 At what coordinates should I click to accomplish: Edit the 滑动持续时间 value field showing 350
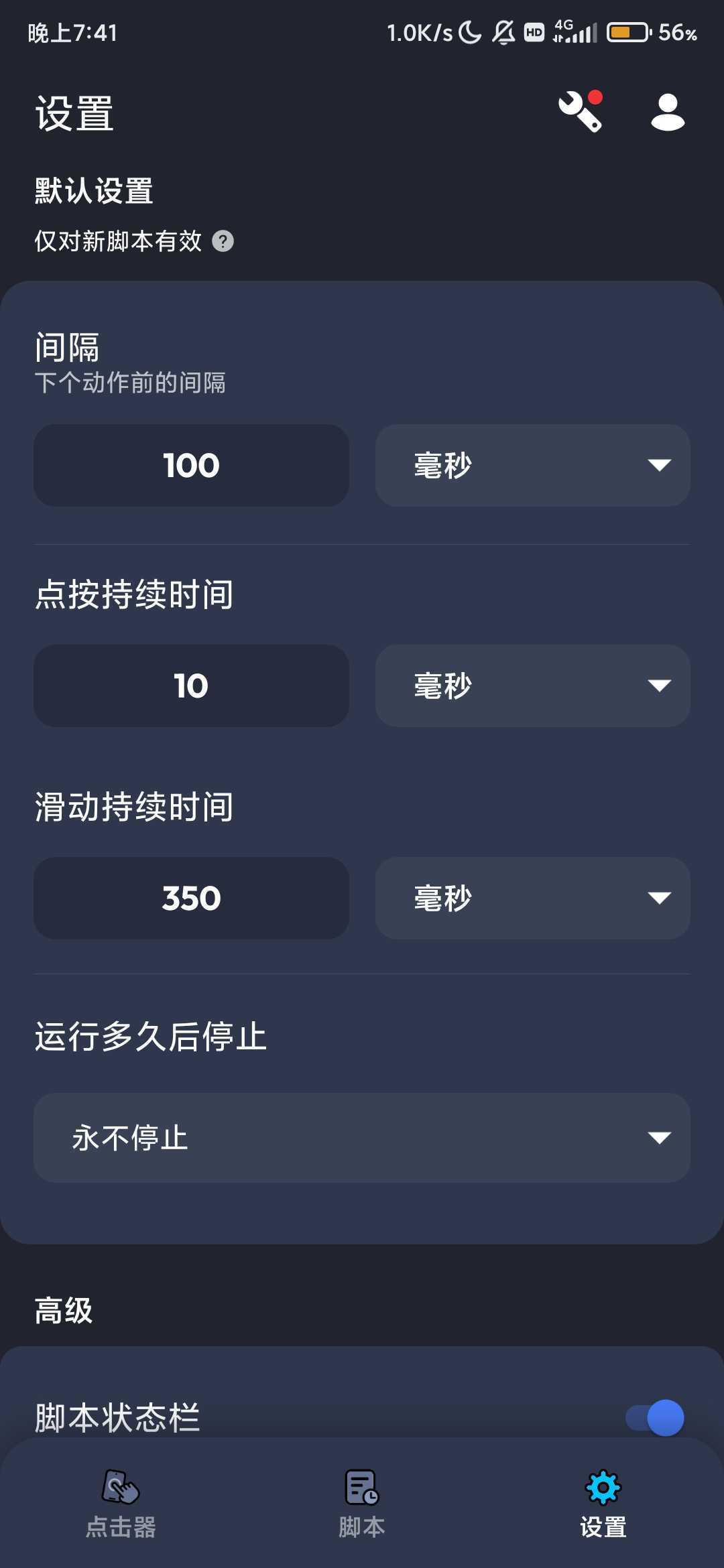[191, 898]
